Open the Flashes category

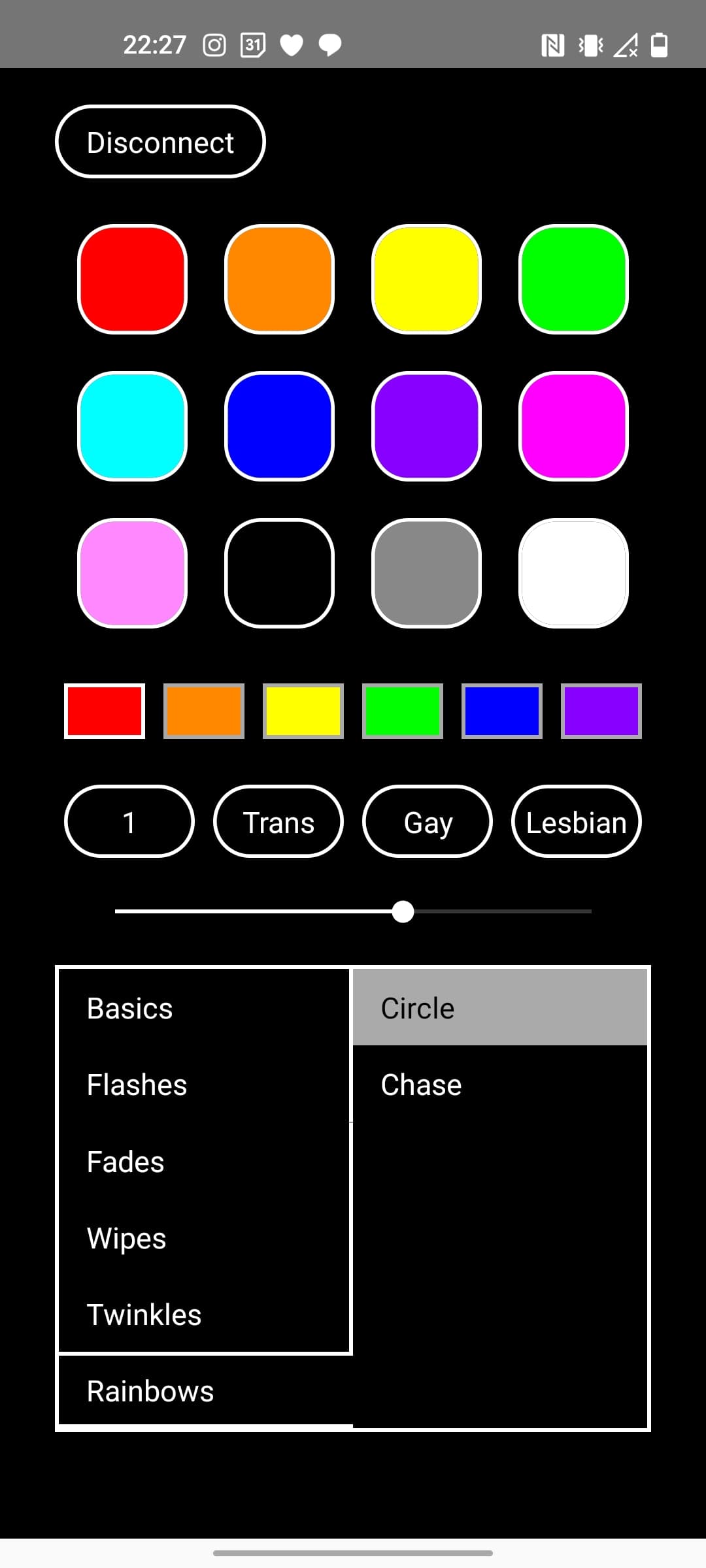coord(137,1085)
